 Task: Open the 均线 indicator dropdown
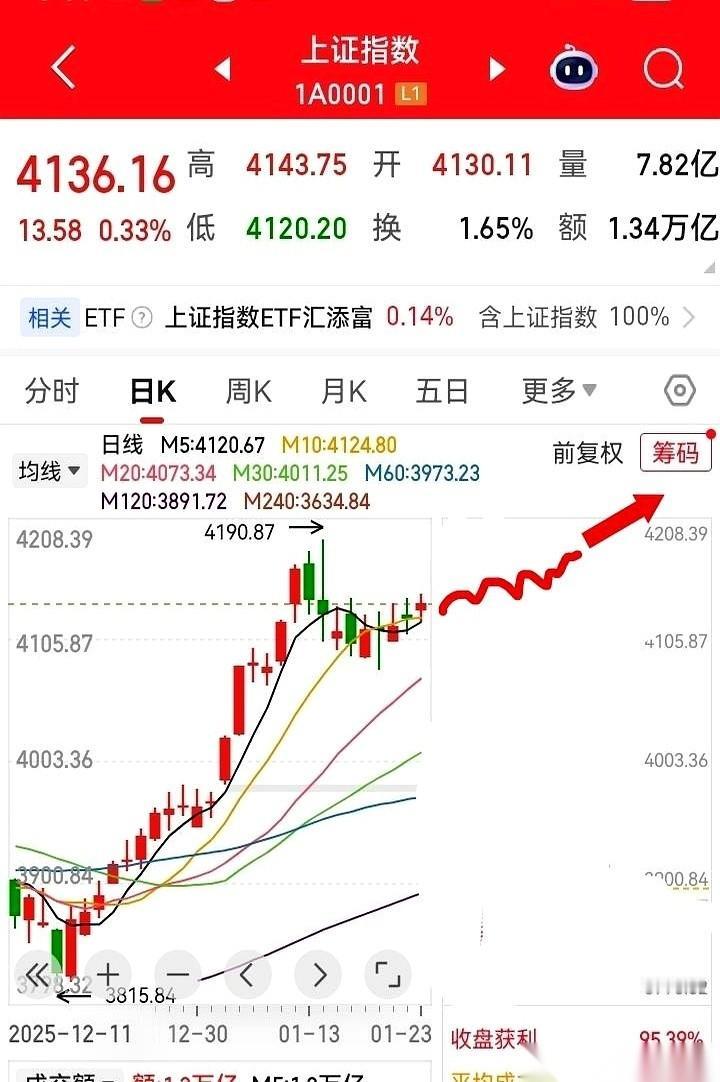[49, 470]
